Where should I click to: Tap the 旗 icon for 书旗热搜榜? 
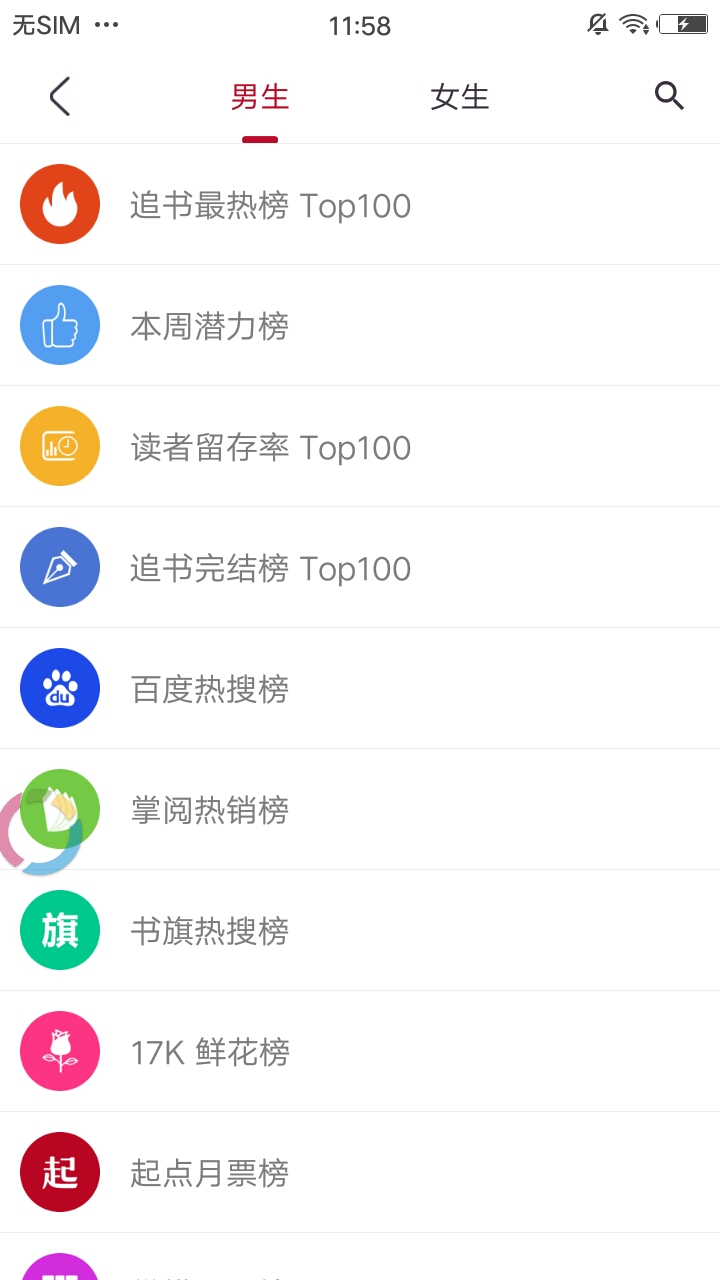click(60, 930)
